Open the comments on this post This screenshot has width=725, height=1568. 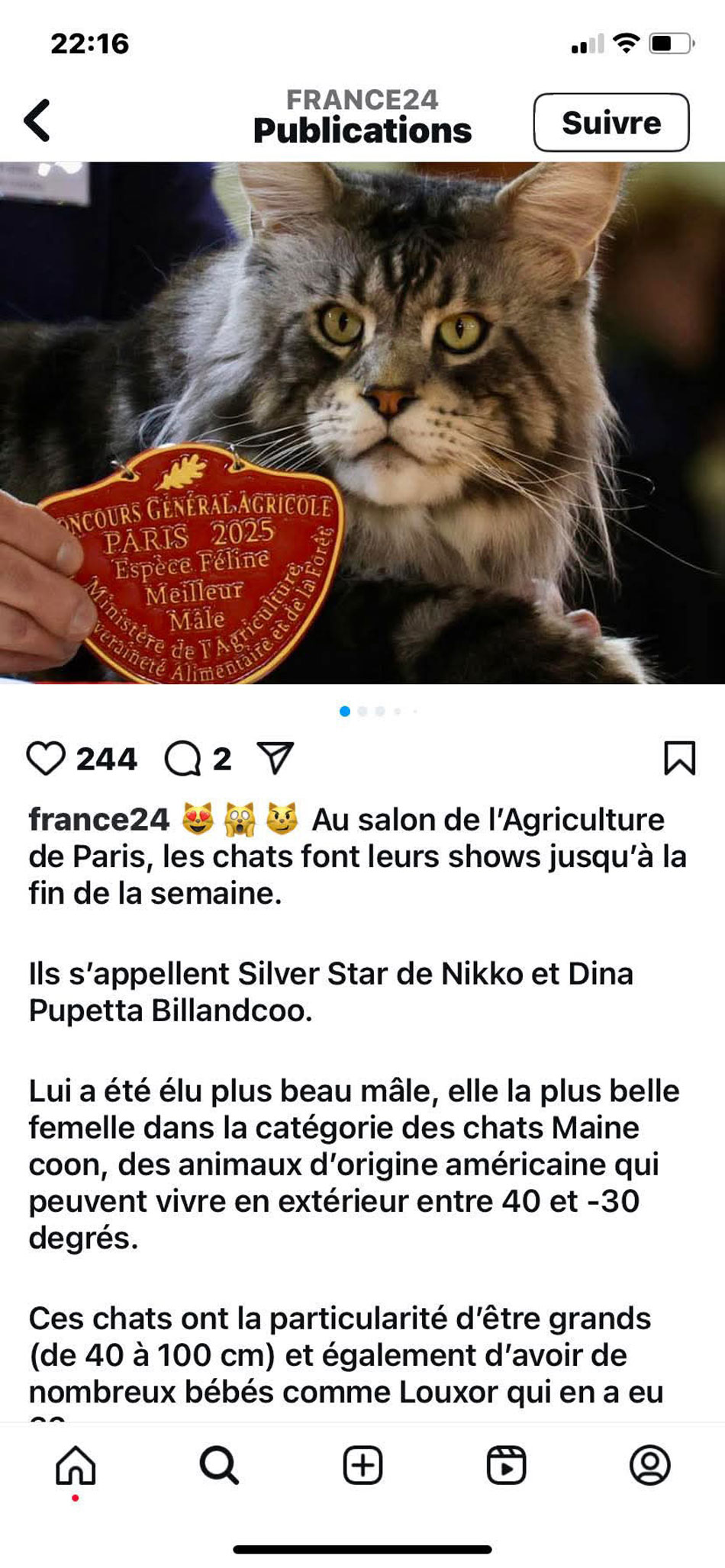[x=183, y=758]
